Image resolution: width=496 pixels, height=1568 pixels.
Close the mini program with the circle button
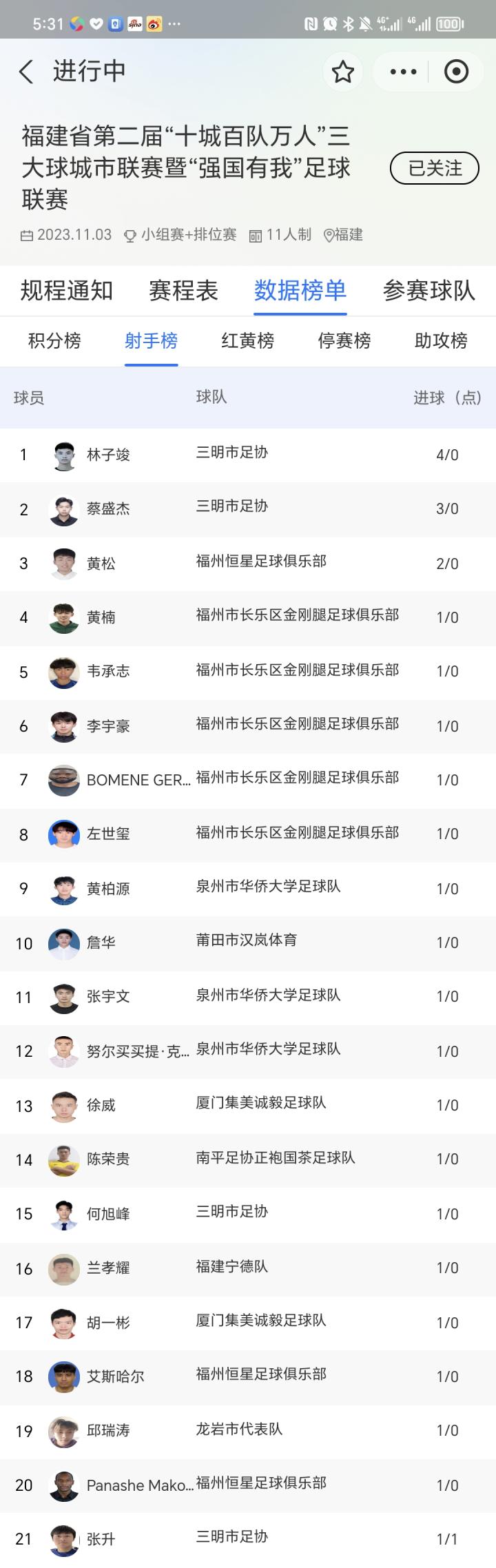456,72
